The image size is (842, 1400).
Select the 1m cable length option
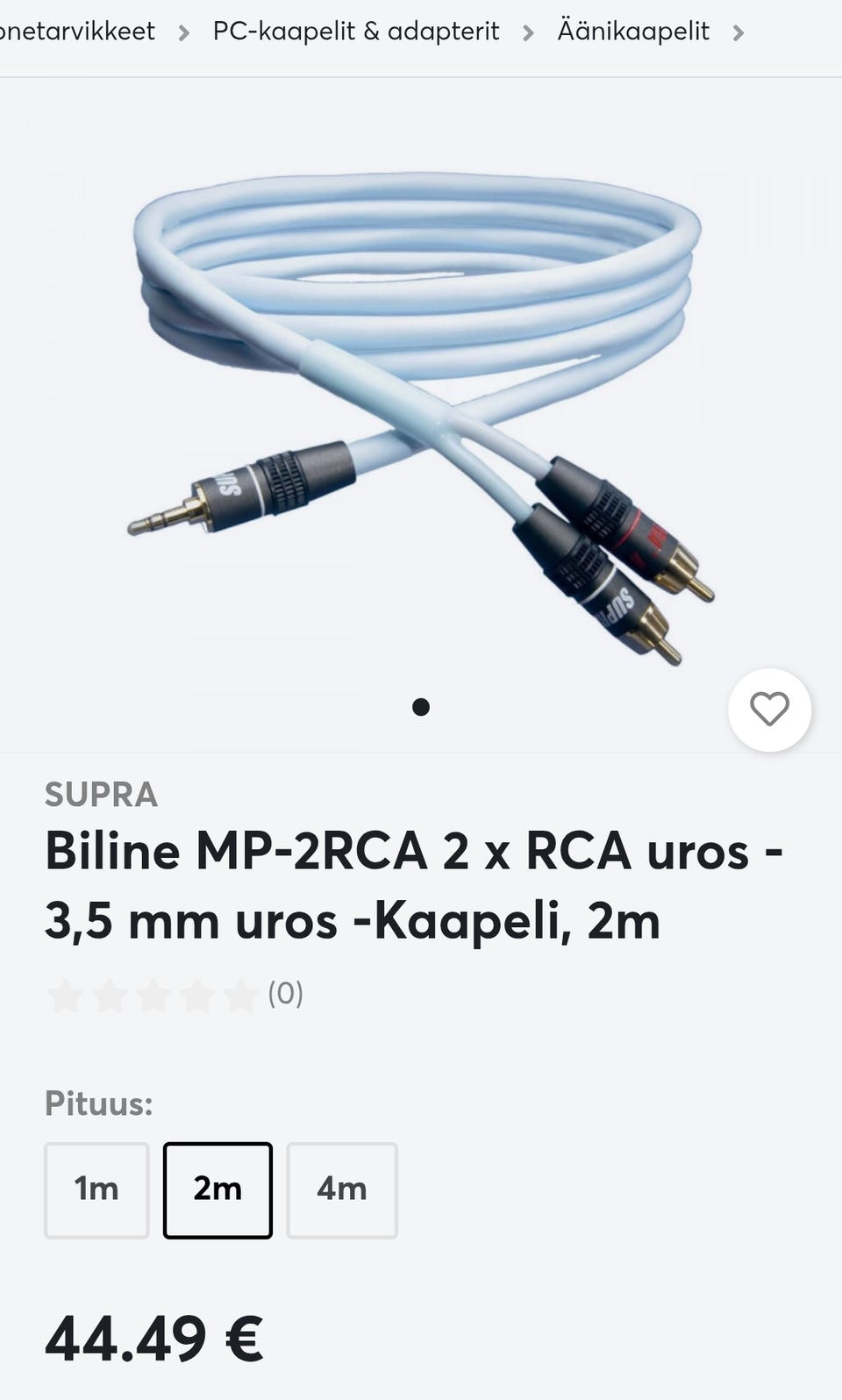[96, 1190]
